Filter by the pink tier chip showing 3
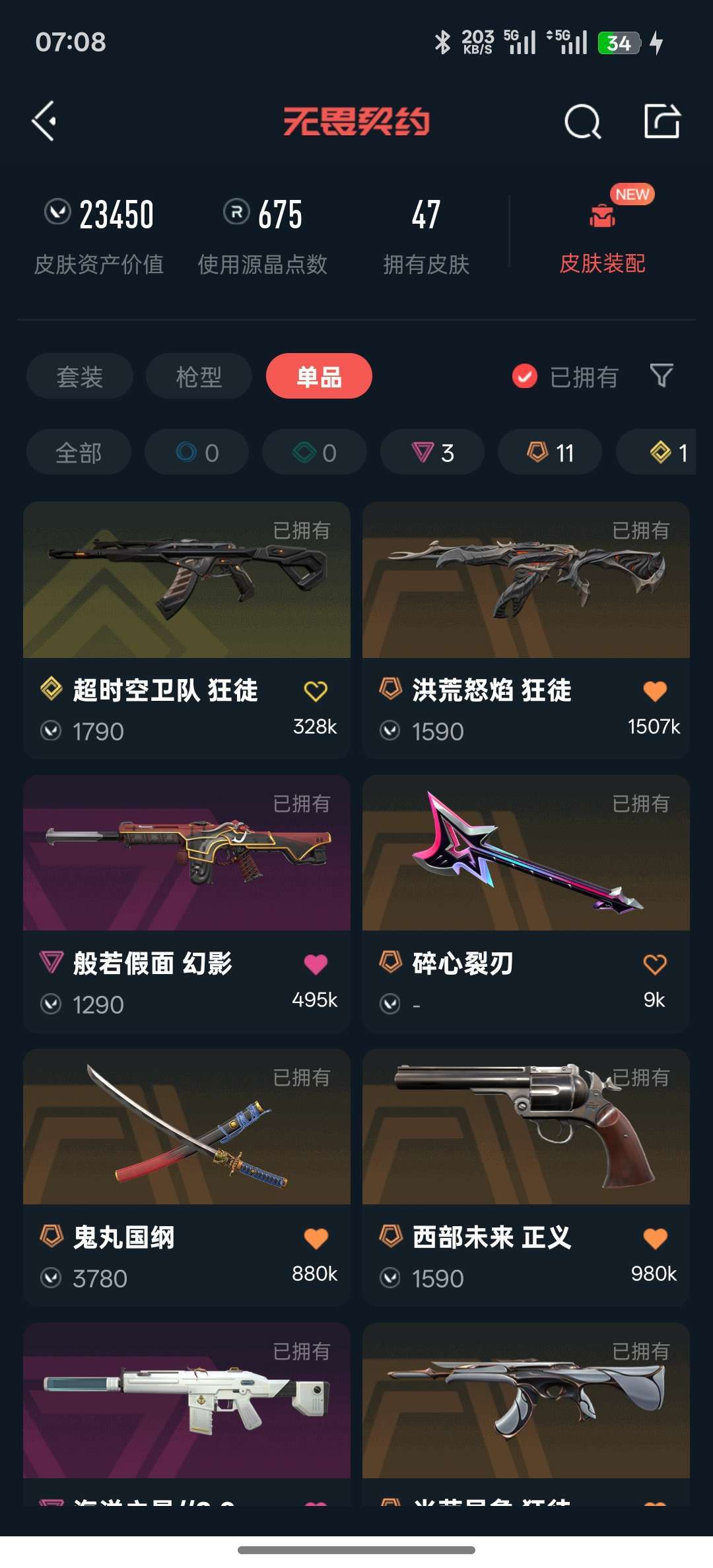This screenshot has height=1568, width=713. pyautogui.click(x=432, y=453)
